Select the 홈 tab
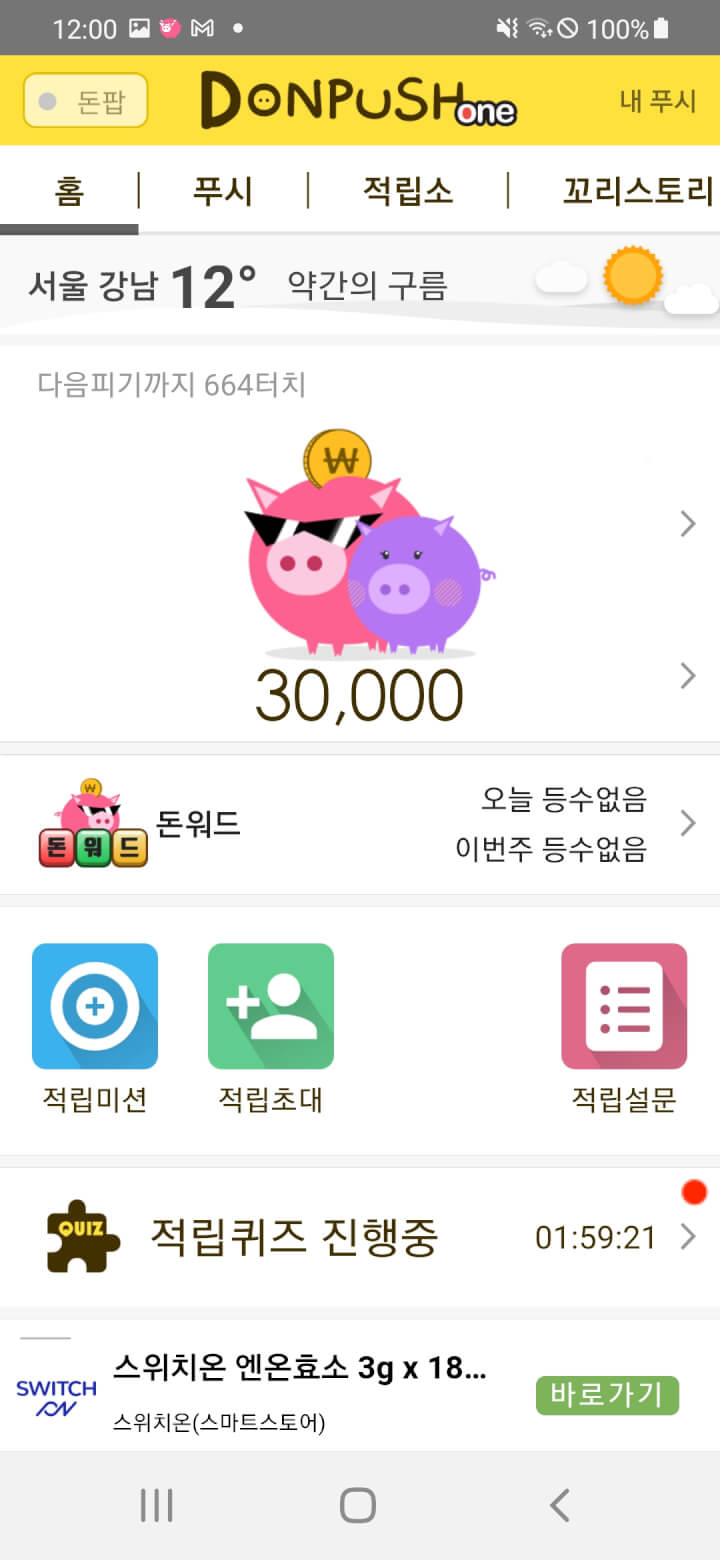Image resolution: width=720 pixels, height=1560 pixels. [69, 190]
